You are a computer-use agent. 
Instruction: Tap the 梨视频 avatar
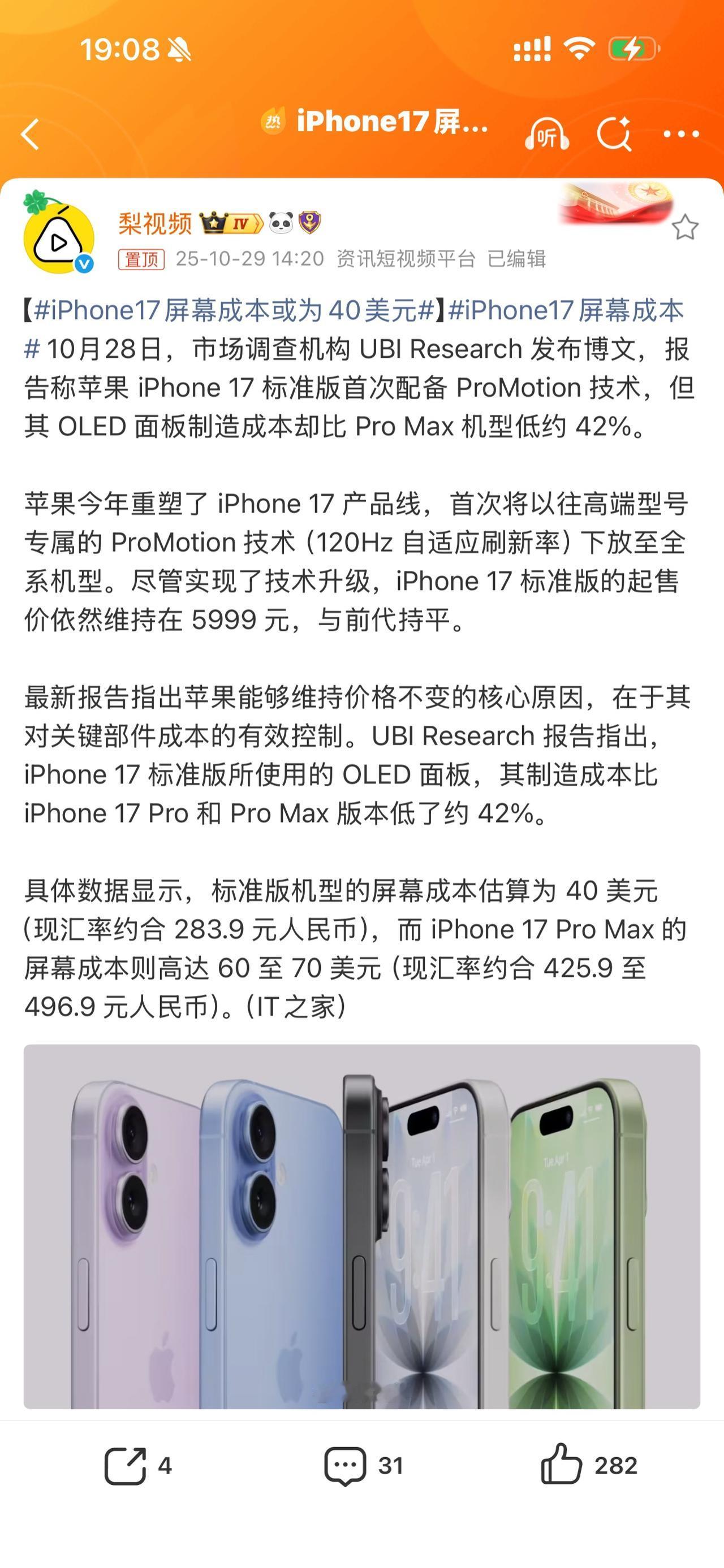59,235
